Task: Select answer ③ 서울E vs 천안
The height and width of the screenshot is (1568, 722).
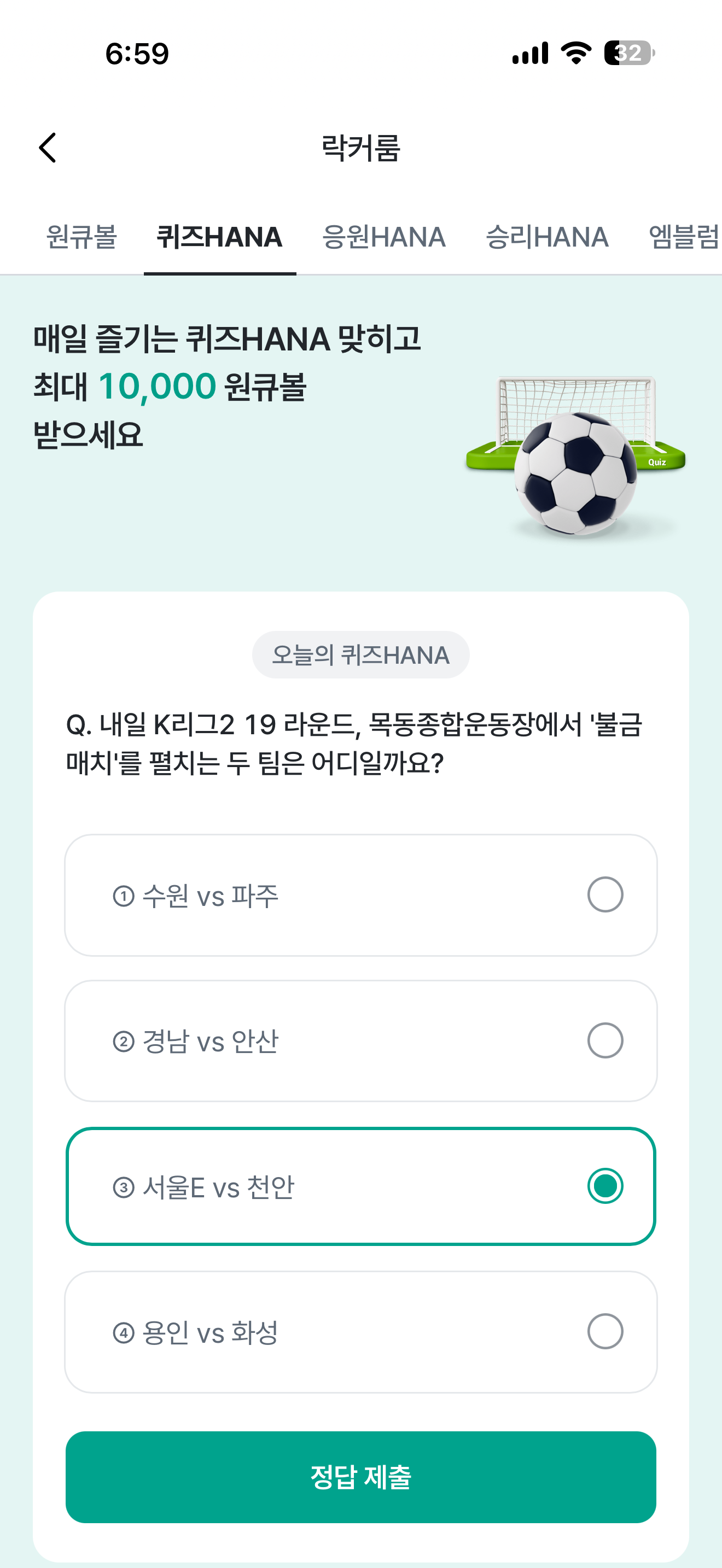Action: point(361,1186)
